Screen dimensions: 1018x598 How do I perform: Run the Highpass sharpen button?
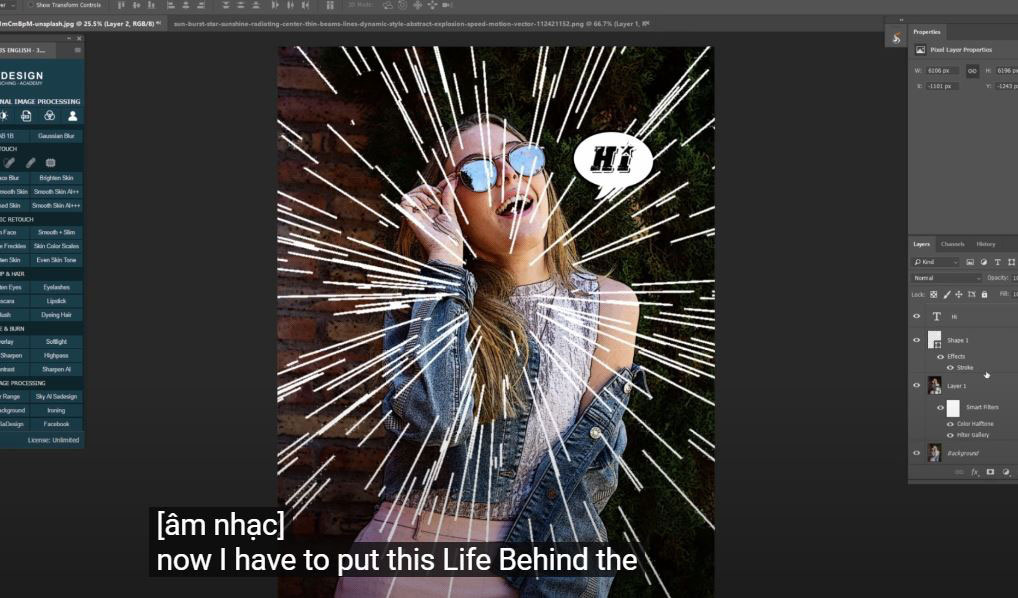tap(56, 355)
